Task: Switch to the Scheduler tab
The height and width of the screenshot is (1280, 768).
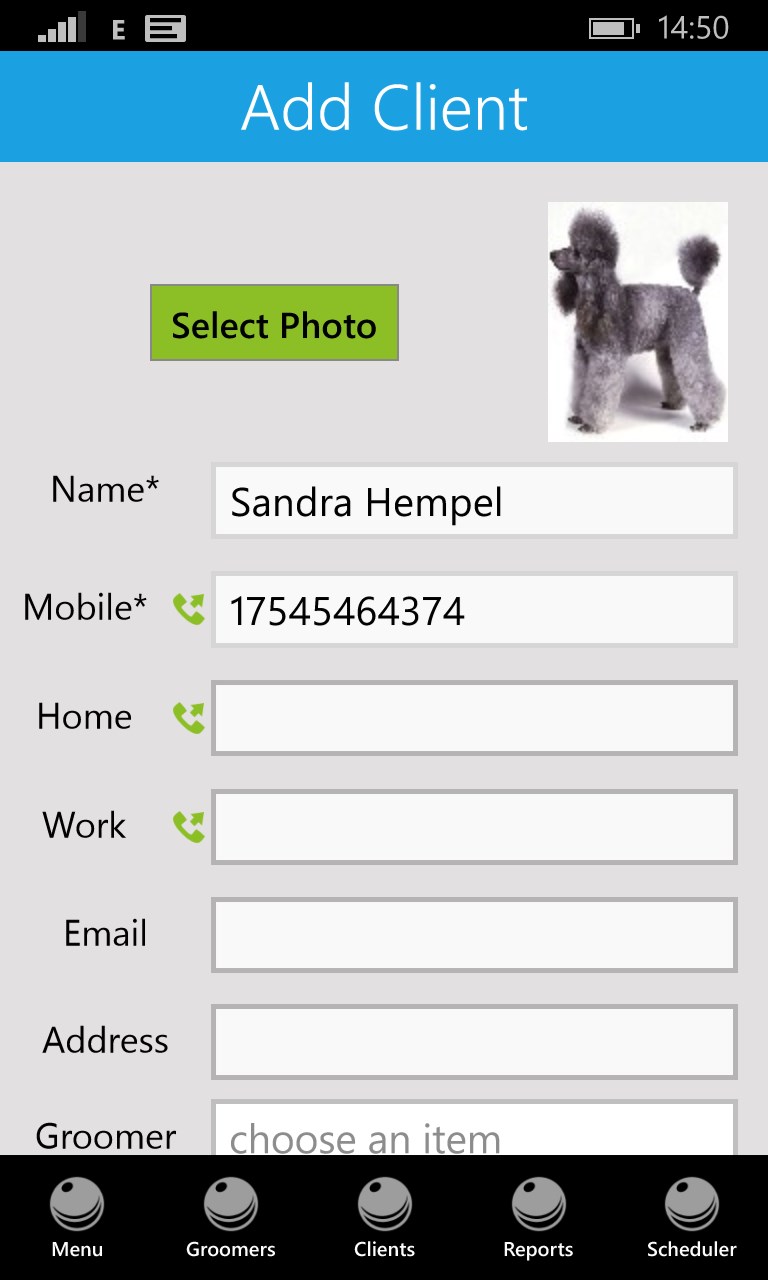Action: tap(691, 1218)
